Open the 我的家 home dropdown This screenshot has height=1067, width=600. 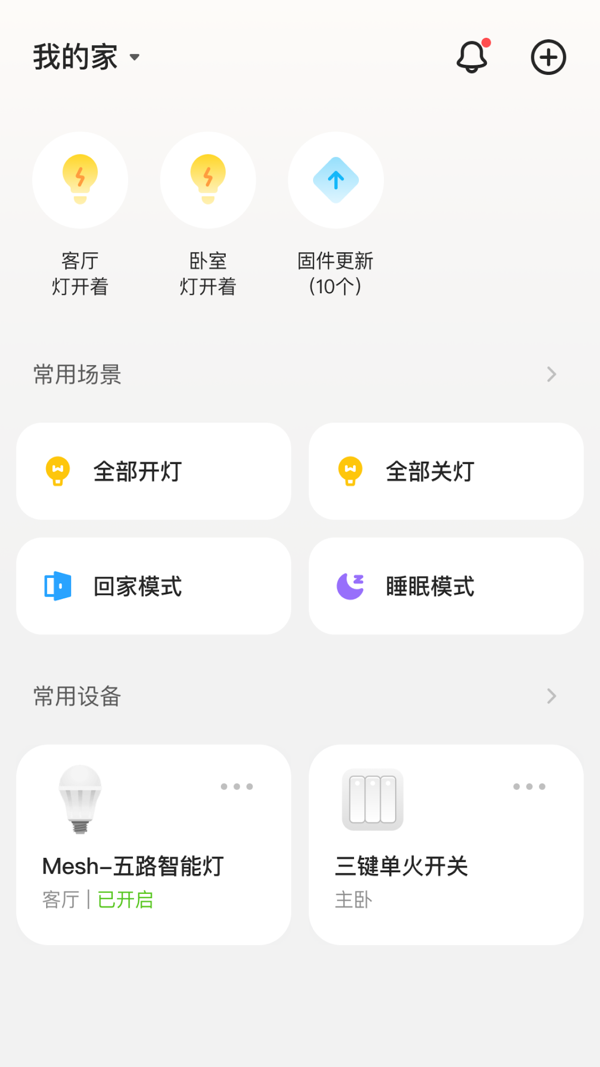pos(86,57)
